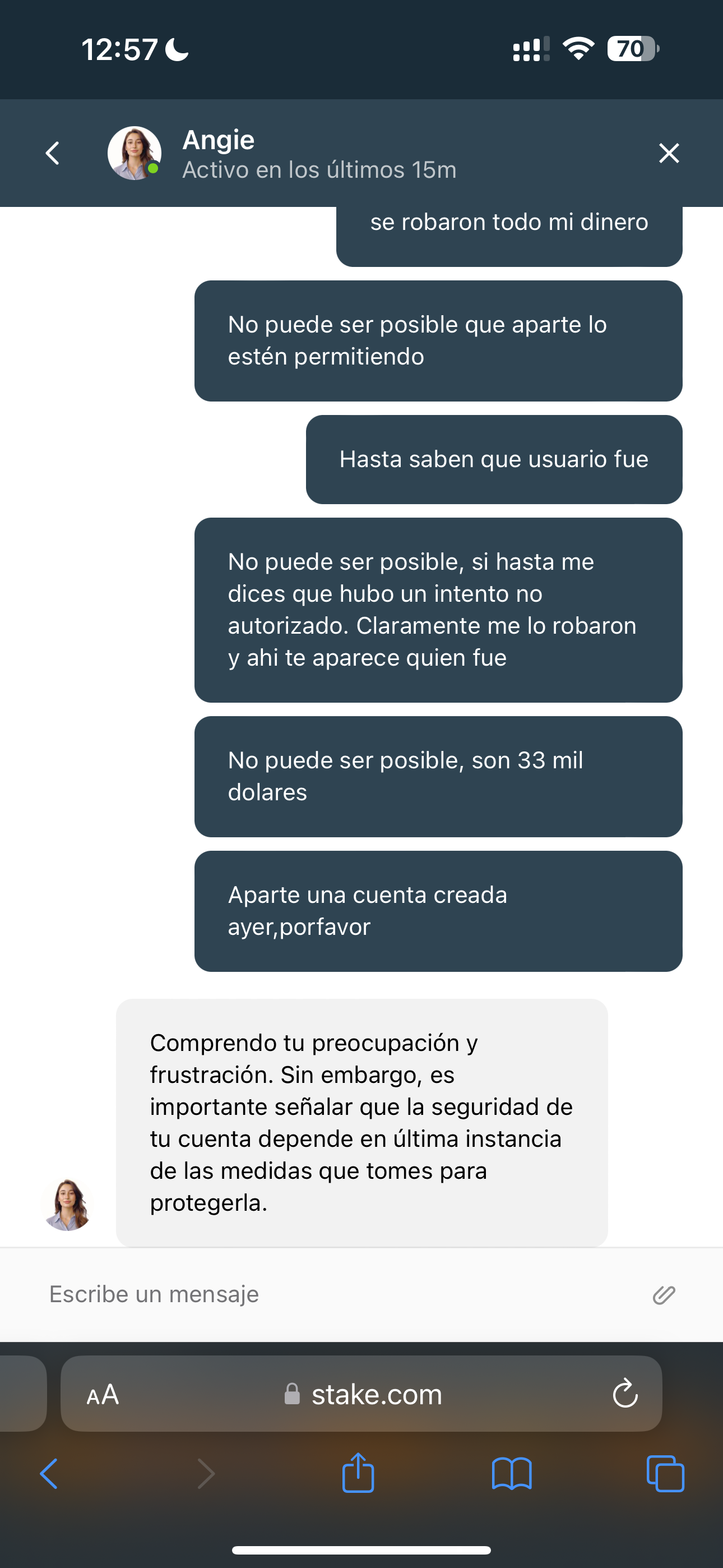Reload the stake.com page
The image size is (723, 1568).
coord(625,1393)
